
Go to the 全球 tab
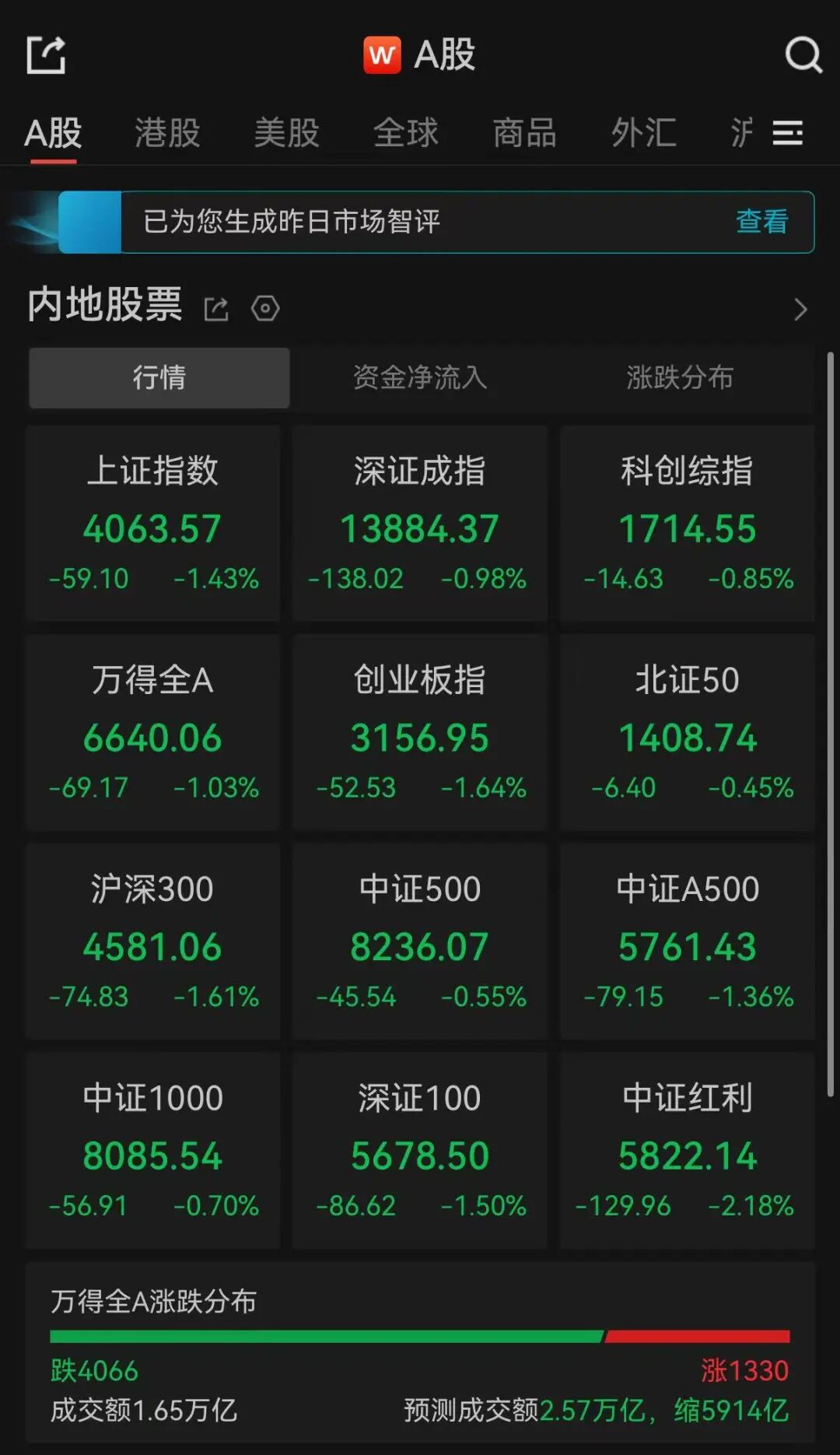tap(405, 133)
